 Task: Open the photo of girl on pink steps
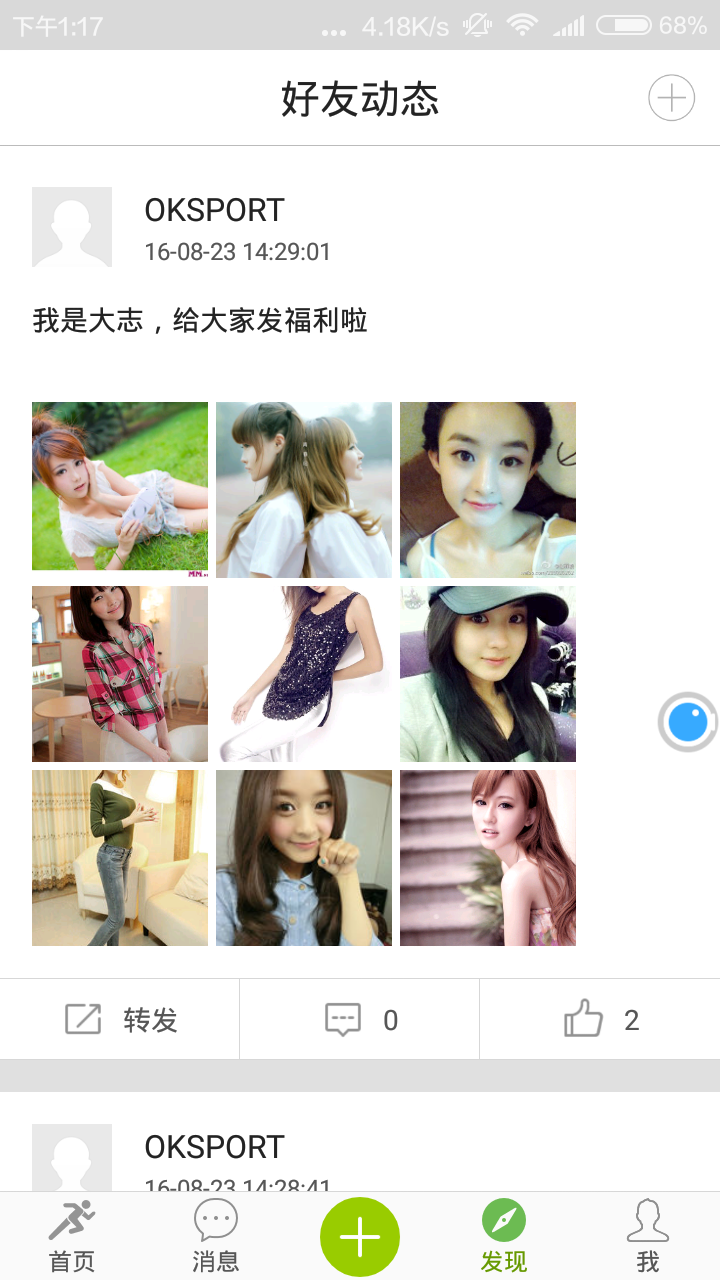coord(488,858)
